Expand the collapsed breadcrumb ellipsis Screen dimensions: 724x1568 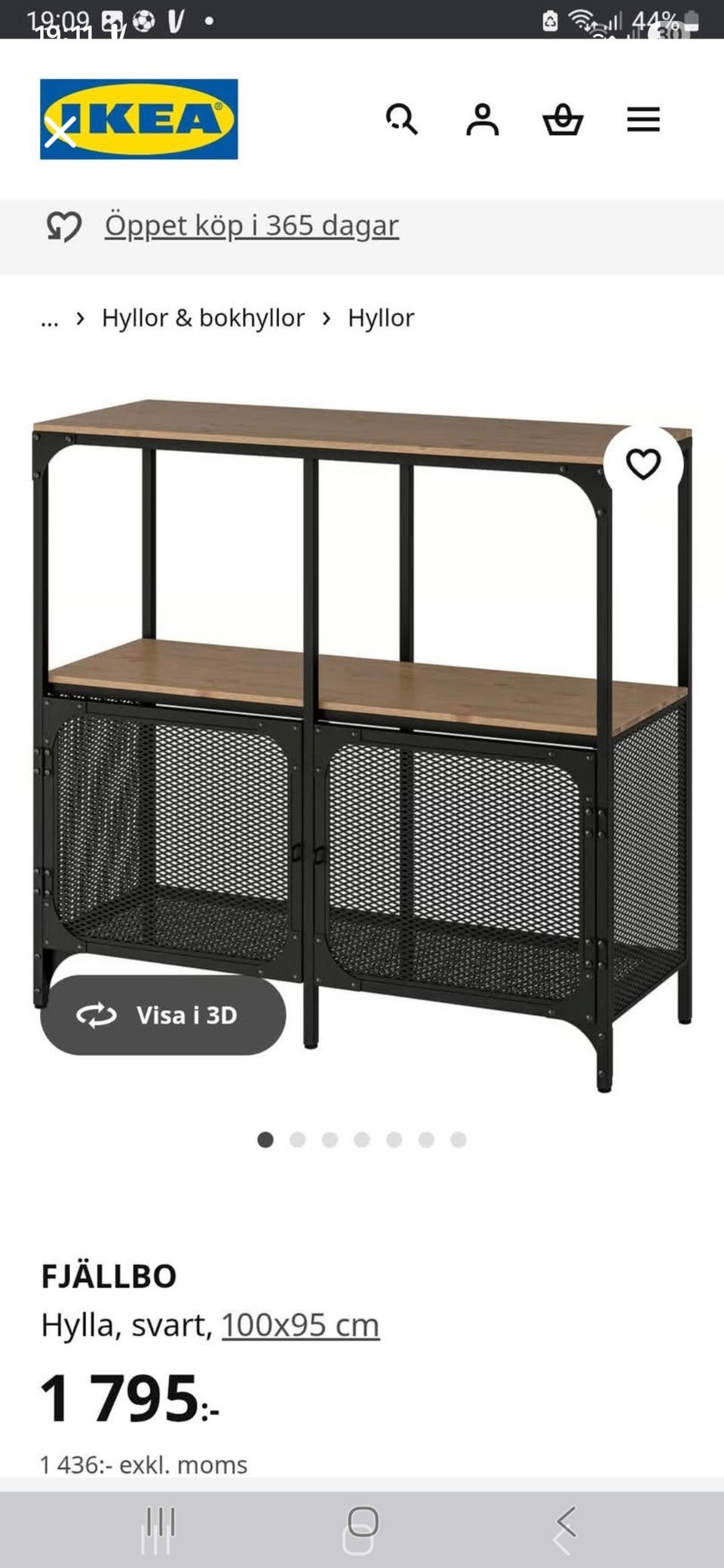coord(50,319)
